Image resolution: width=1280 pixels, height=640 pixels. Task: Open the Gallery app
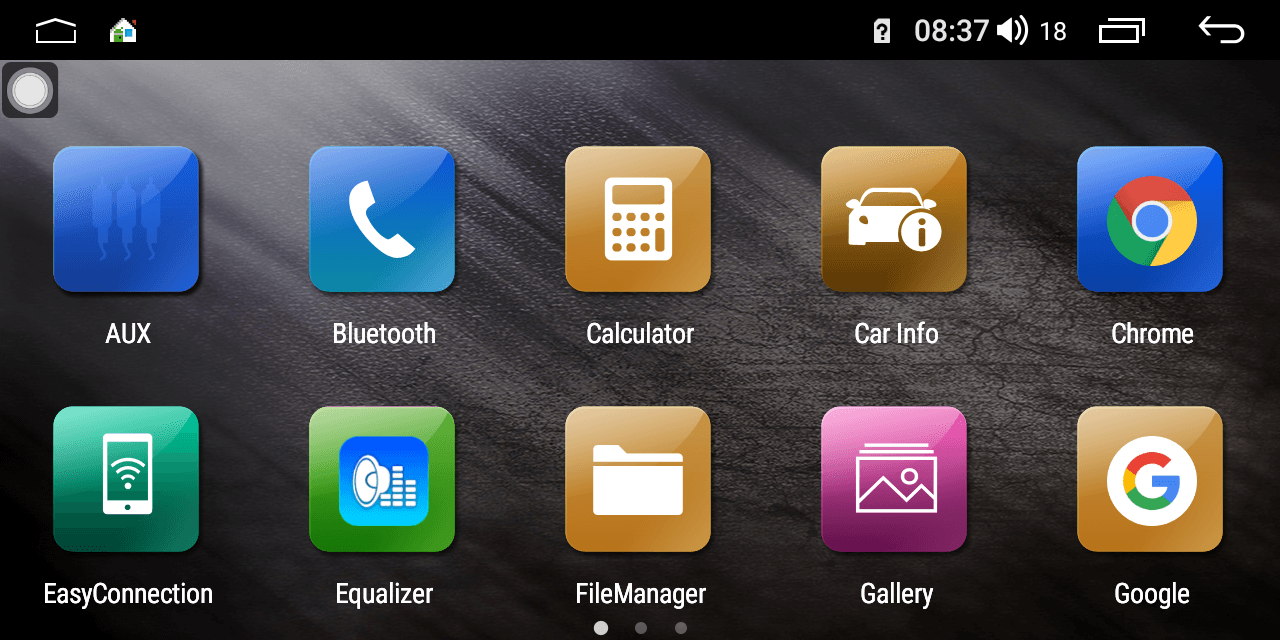[x=894, y=479]
